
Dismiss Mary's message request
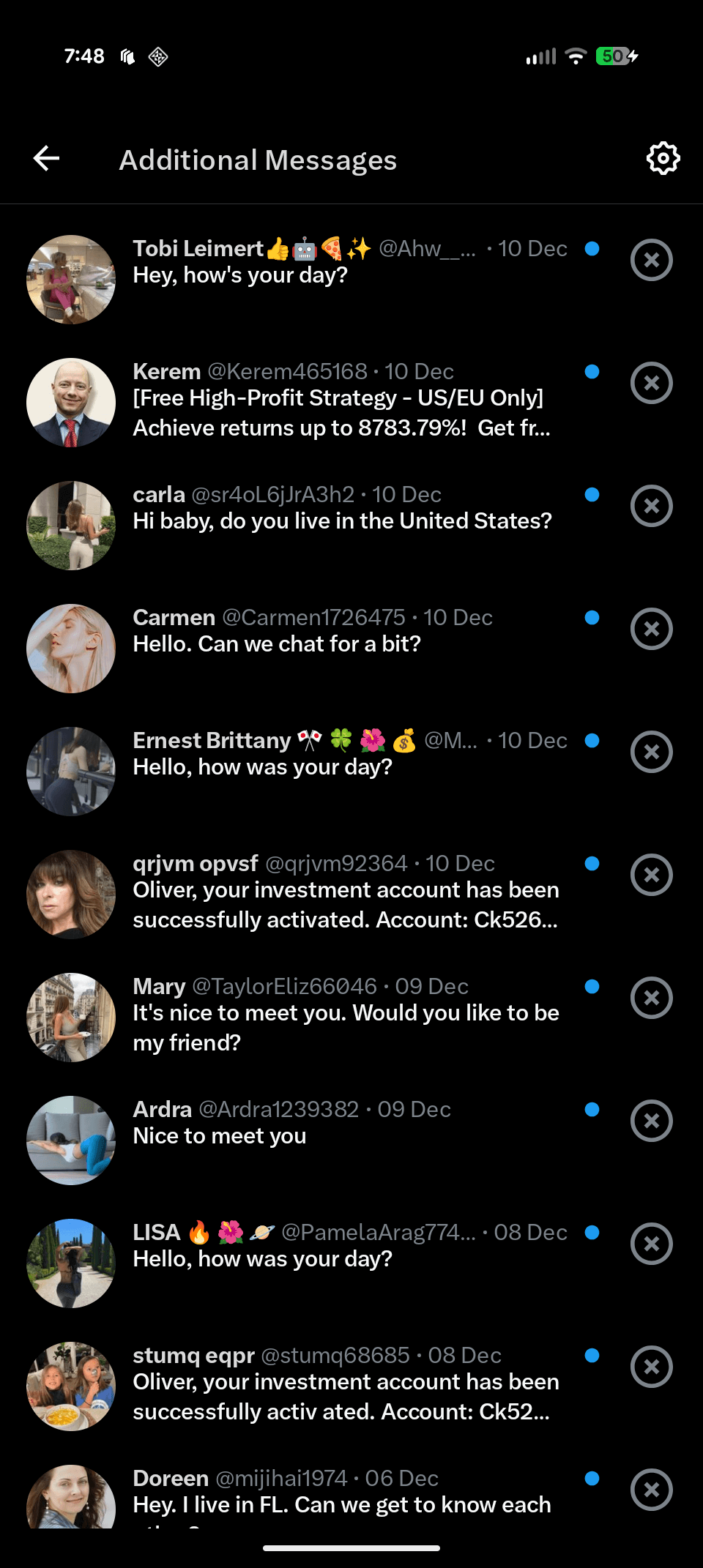[651, 998]
